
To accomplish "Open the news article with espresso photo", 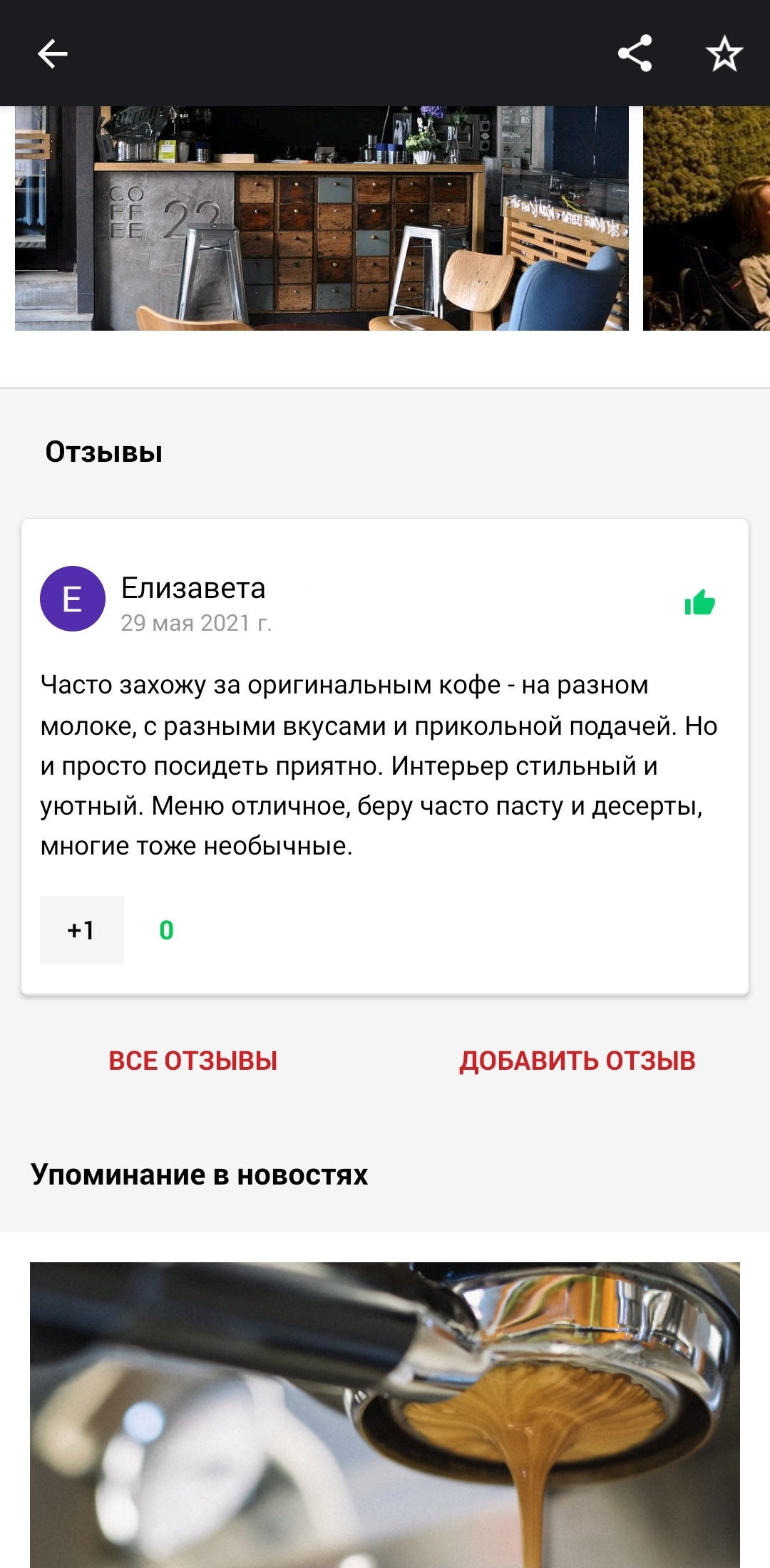I will click(385, 1415).
